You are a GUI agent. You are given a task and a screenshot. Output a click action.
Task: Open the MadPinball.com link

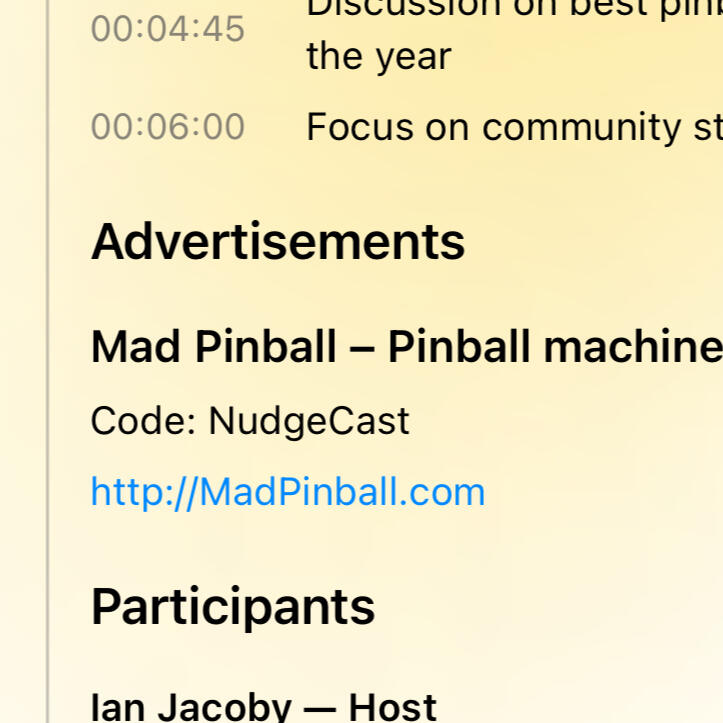pos(287,492)
